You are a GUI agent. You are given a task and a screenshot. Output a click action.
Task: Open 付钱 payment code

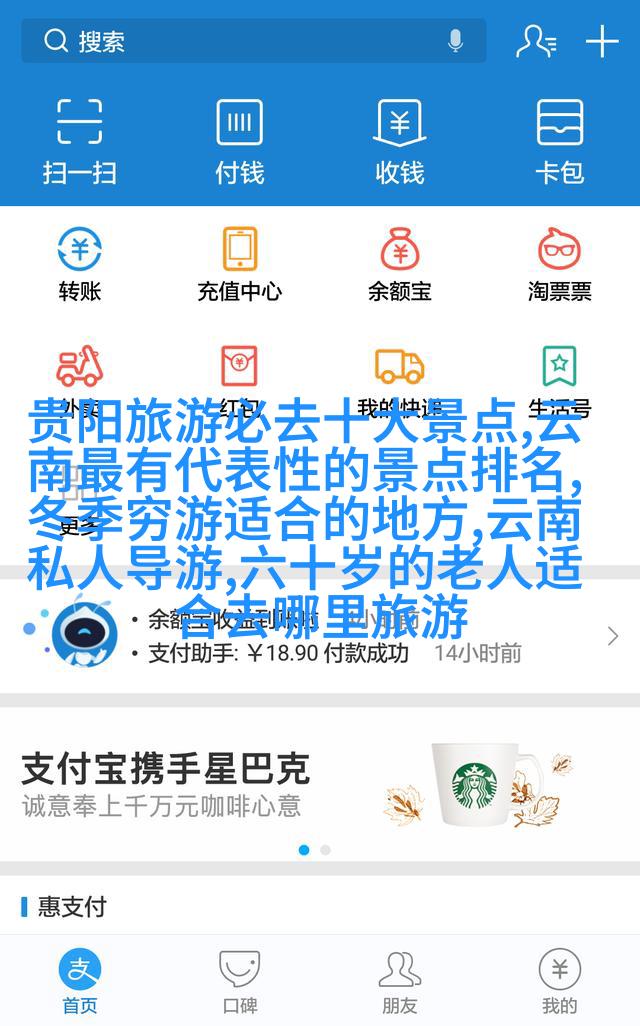coord(239,140)
